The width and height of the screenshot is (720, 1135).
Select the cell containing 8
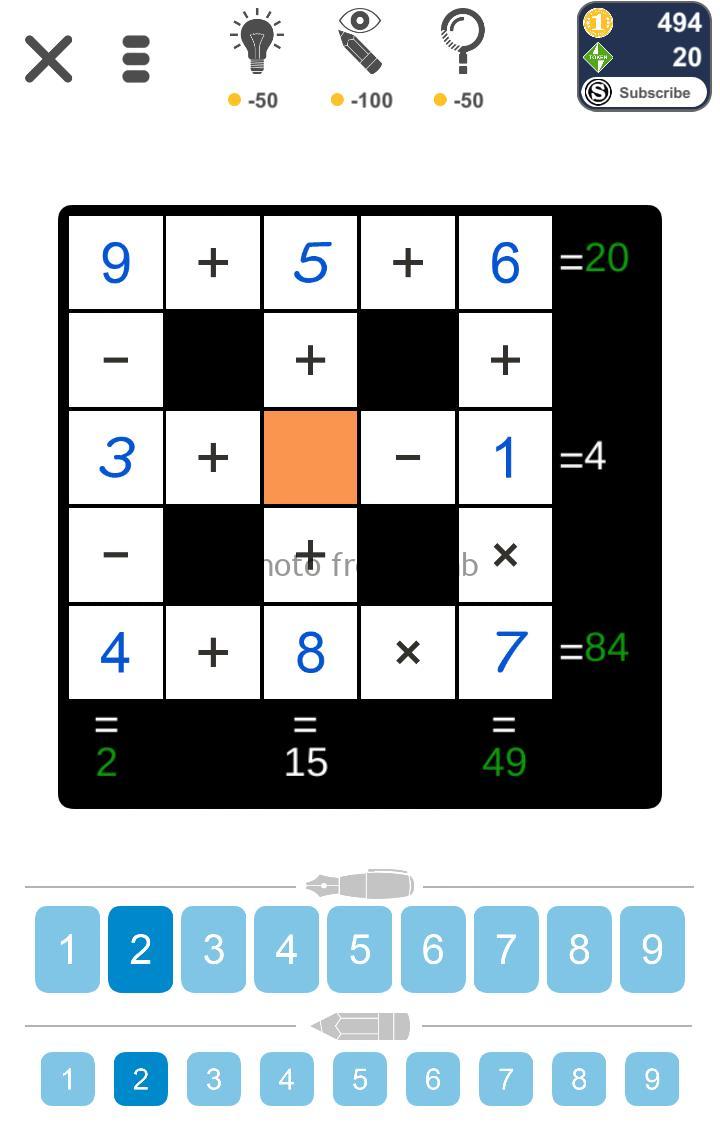point(310,652)
